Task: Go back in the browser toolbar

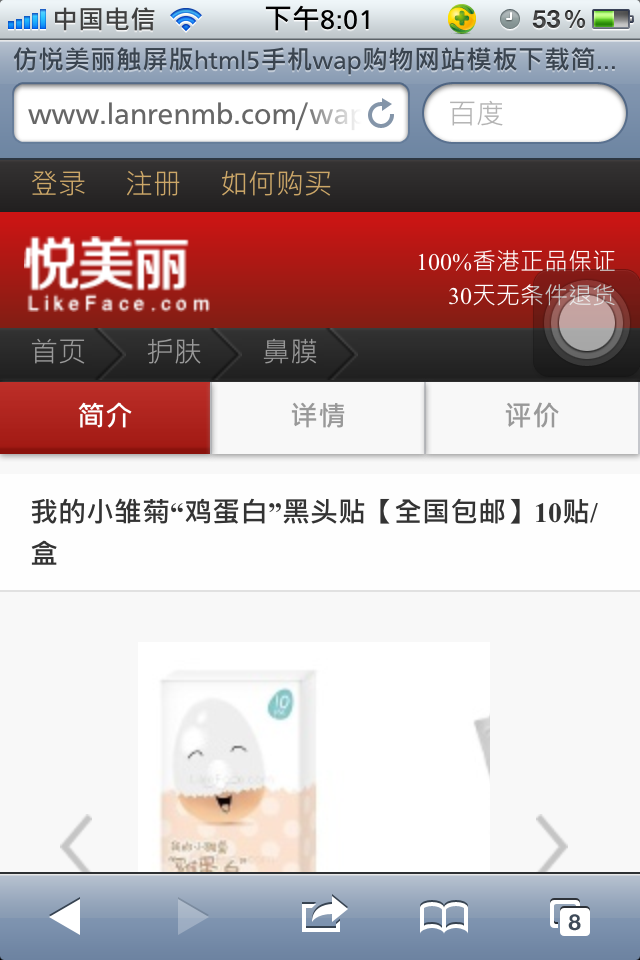Action: point(65,916)
